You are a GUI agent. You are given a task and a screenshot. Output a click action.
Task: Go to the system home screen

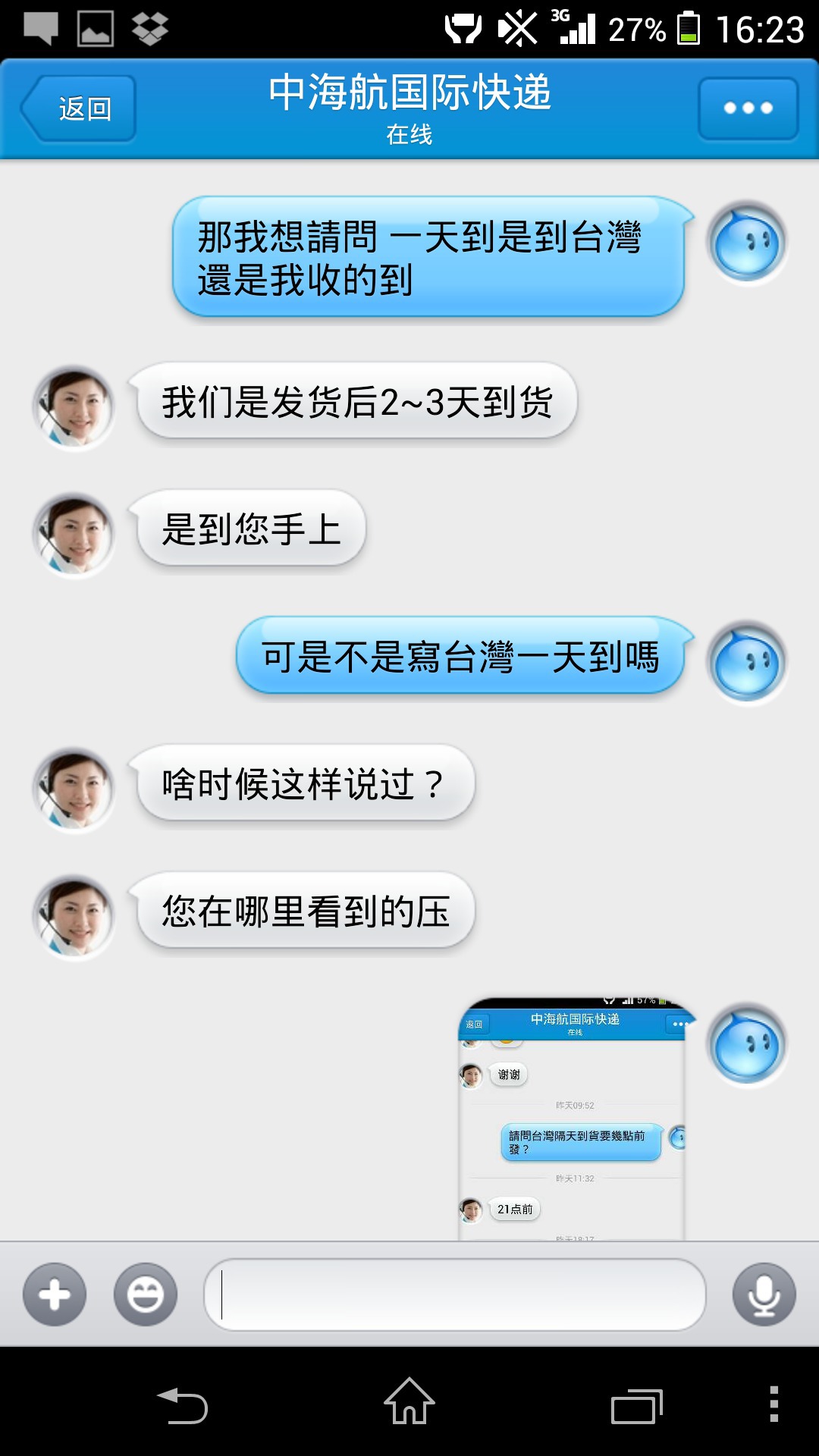pyautogui.click(x=409, y=1401)
